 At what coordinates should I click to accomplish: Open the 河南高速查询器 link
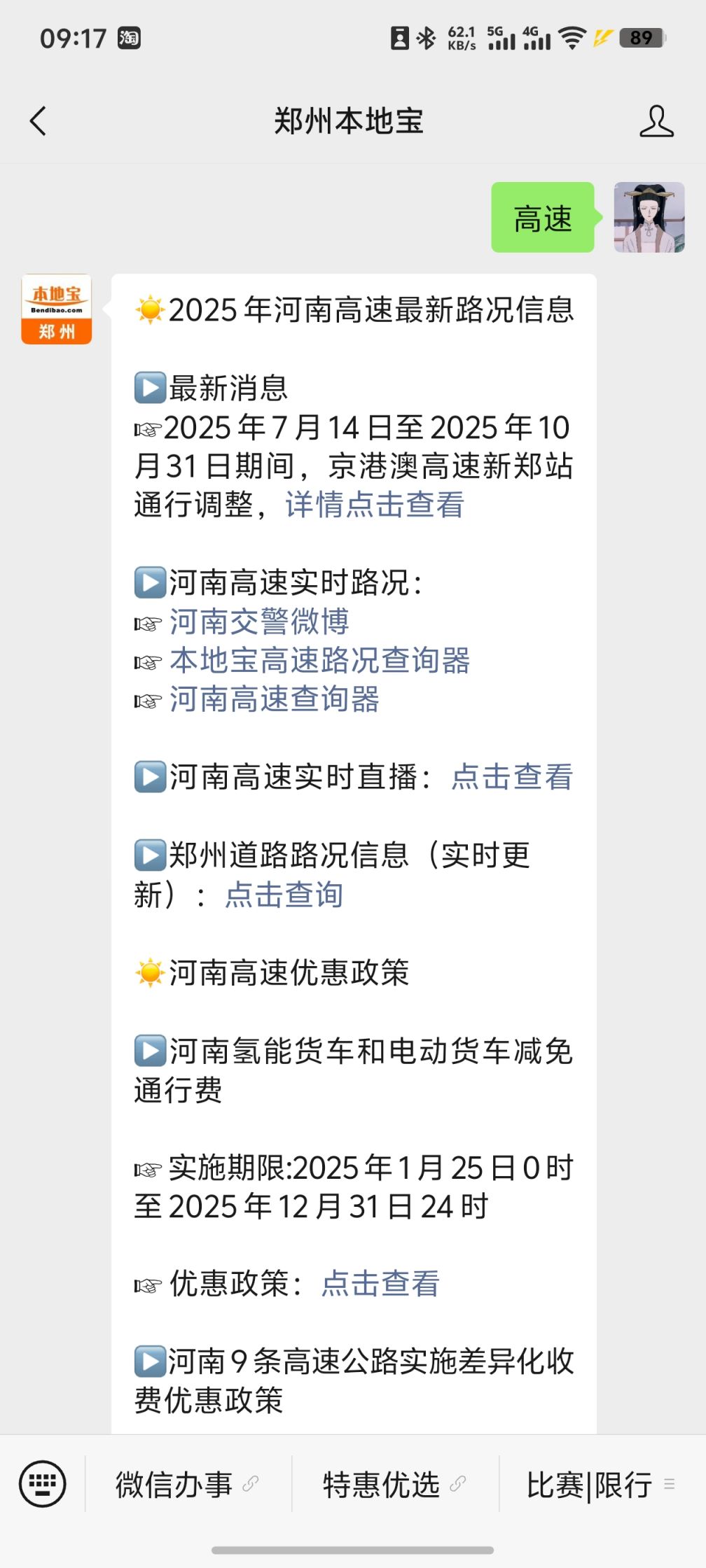(275, 699)
